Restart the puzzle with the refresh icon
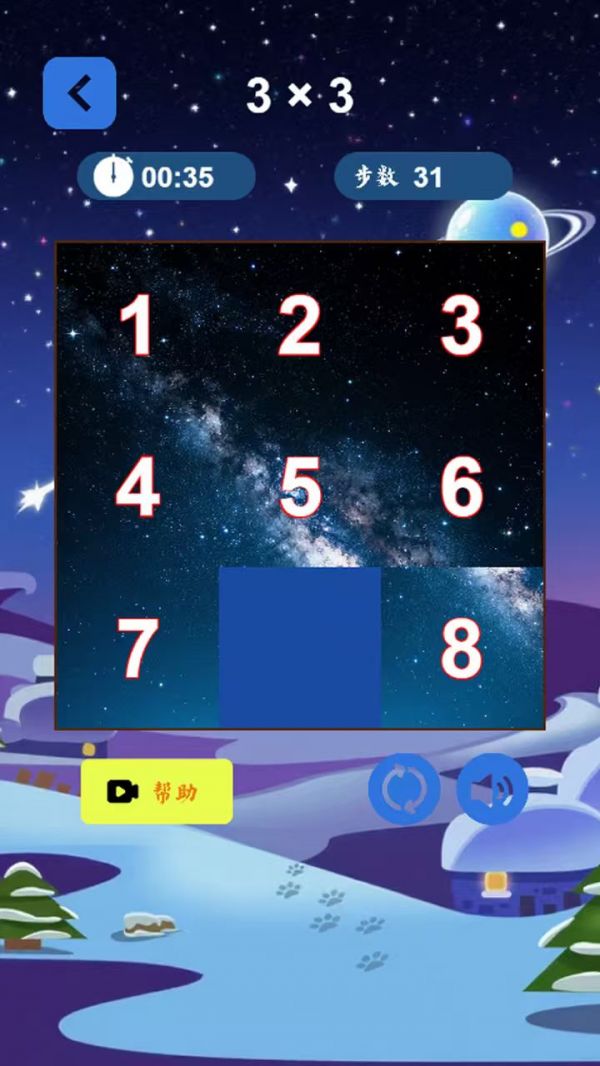 point(404,789)
